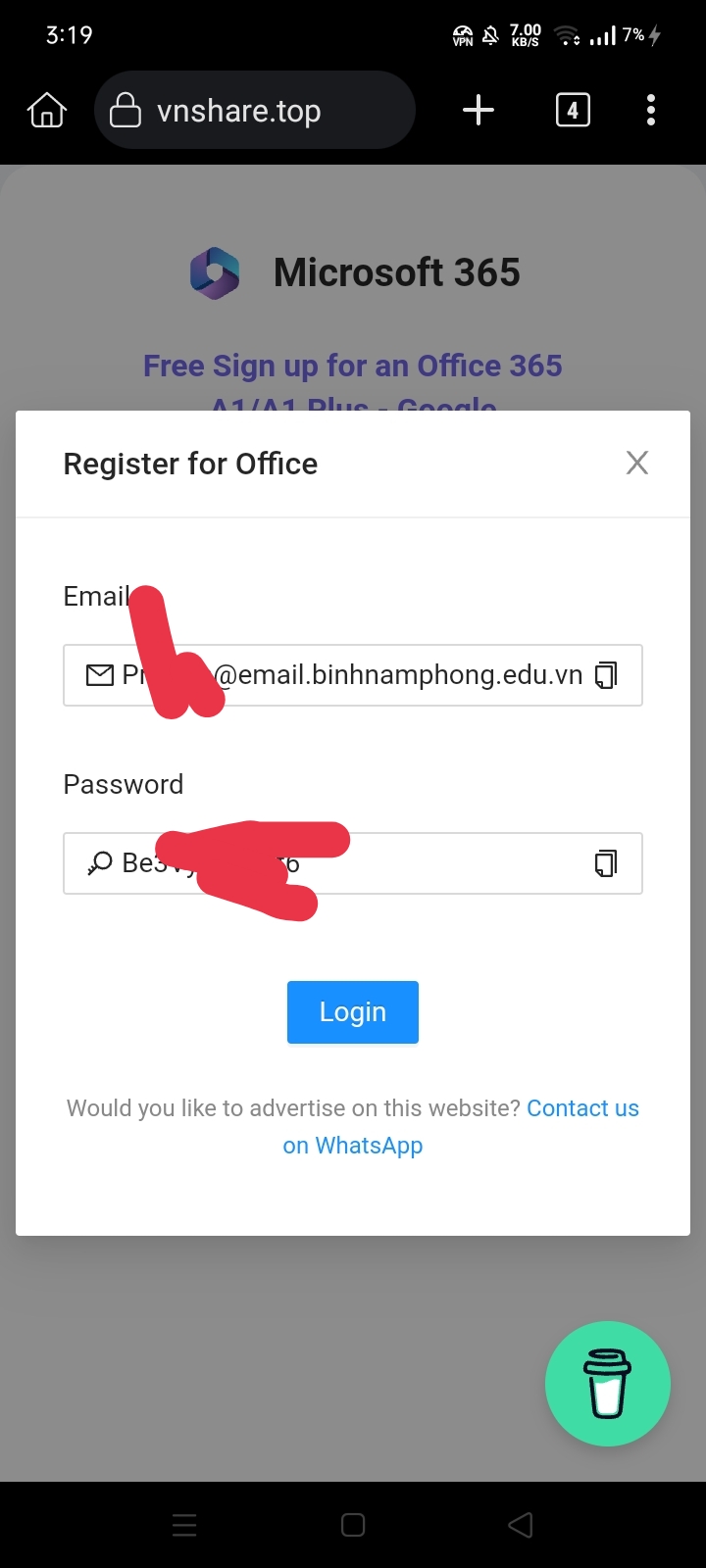Open Contact us on WhatsApp link
Viewport: 706px width, 1568px height.
[x=581, y=1108]
